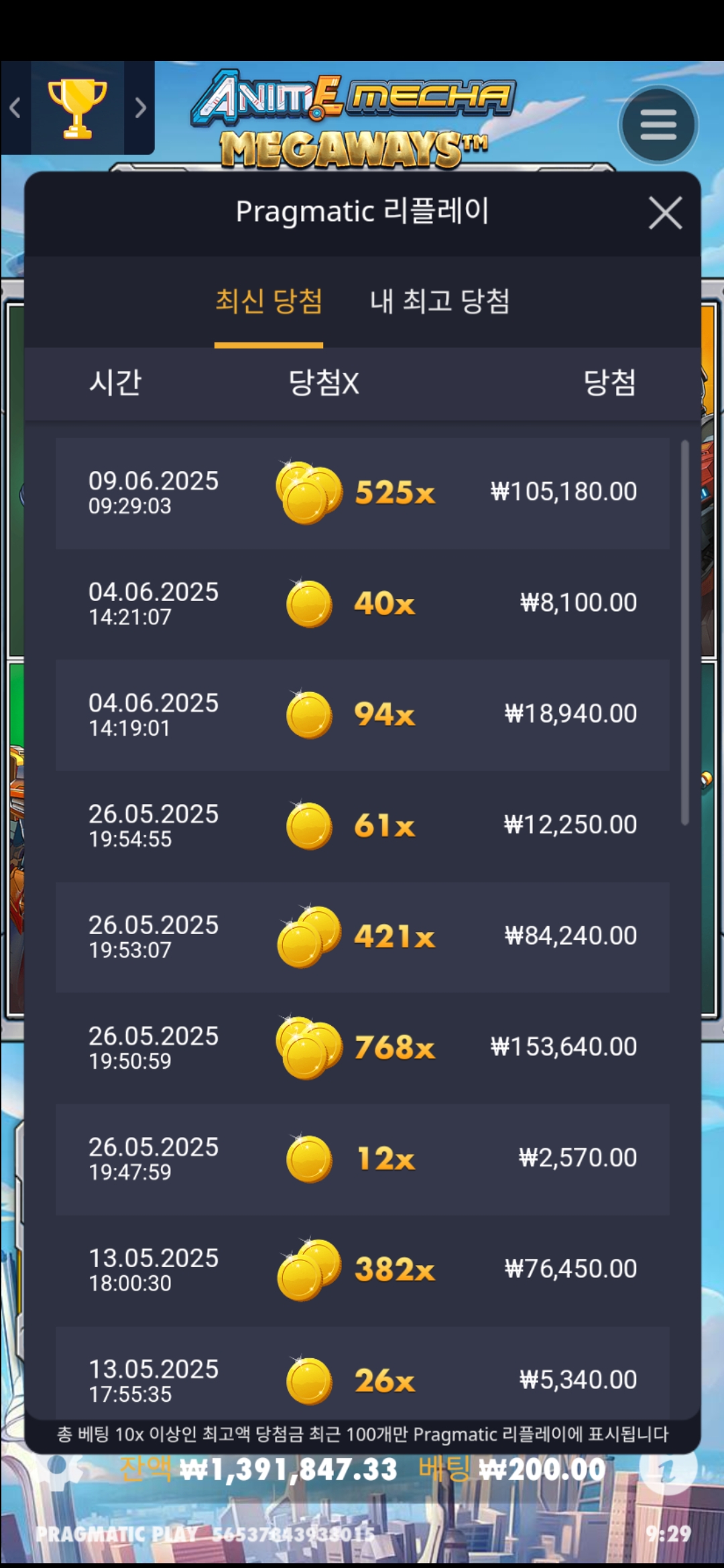View the 61x replay for ₩12,250.00
The image size is (724, 1568).
tap(362, 826)
